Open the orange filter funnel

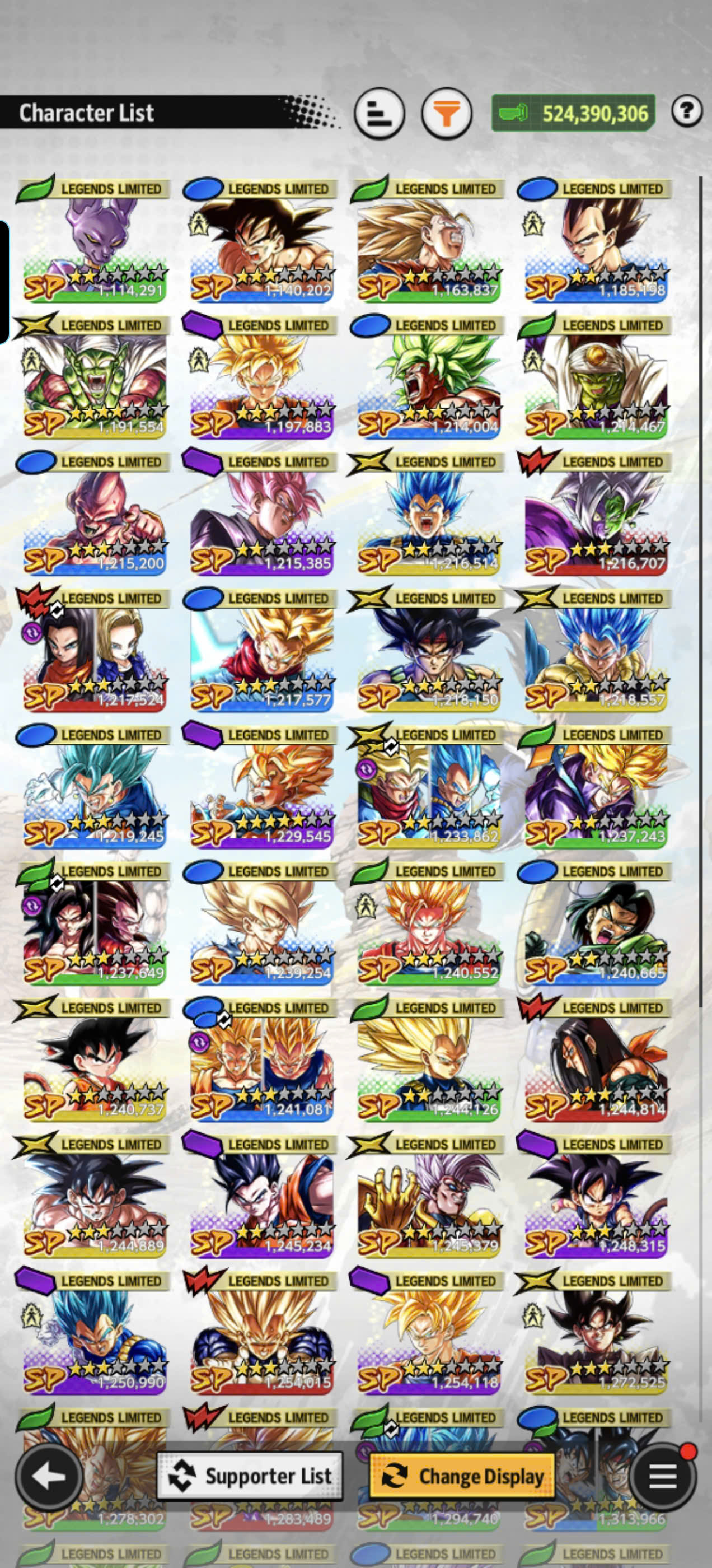click(447, 113)
